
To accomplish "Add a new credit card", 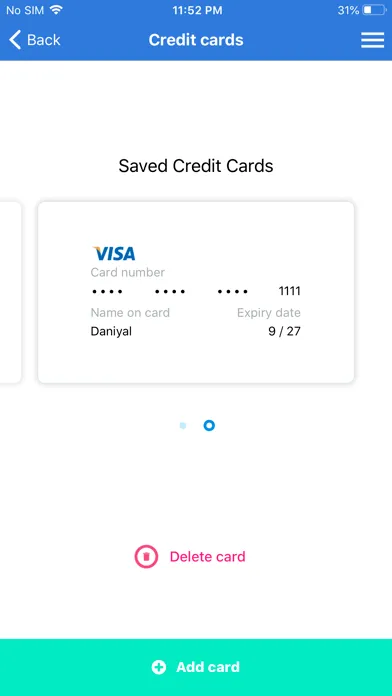I will click(x=196, y=667).
